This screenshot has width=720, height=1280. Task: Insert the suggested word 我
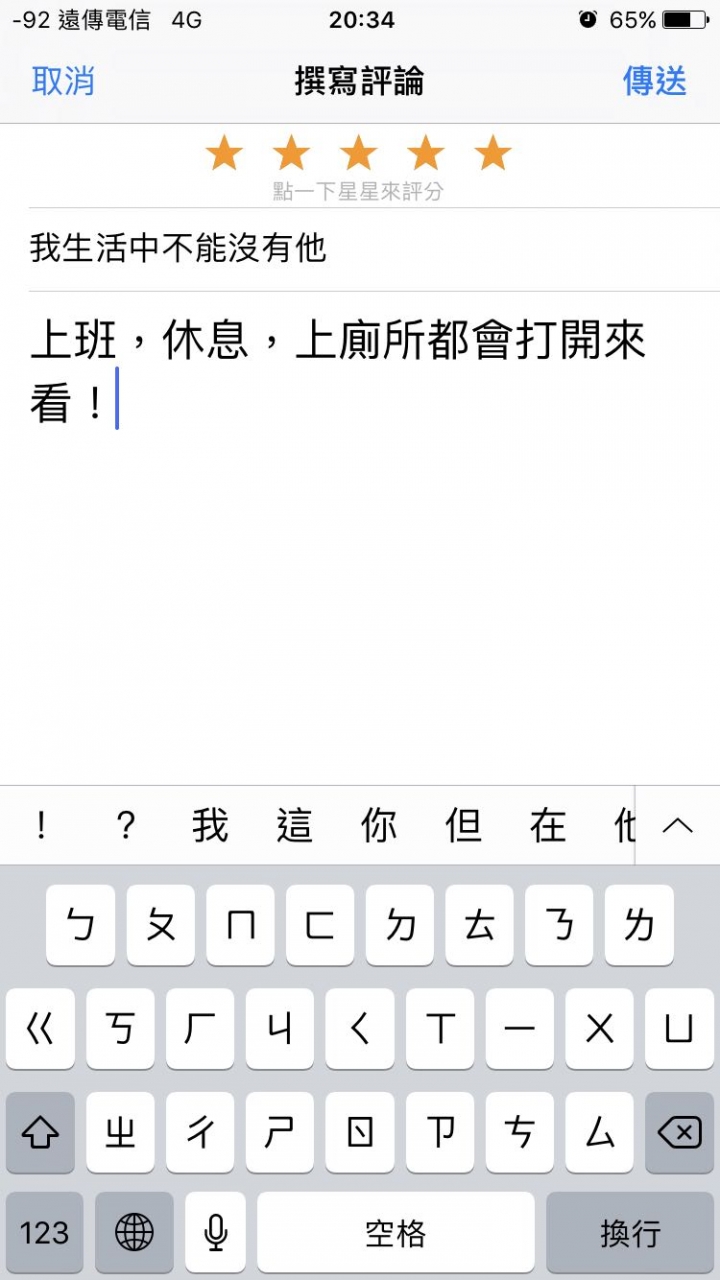pyautogui.click(x=210, y=826)
